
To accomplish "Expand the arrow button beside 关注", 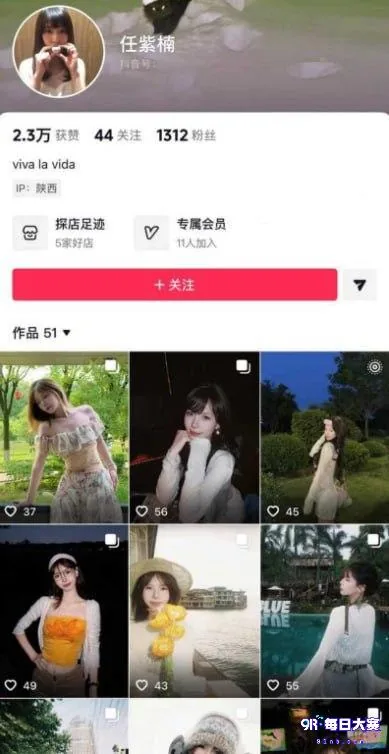I will [360, 285].
